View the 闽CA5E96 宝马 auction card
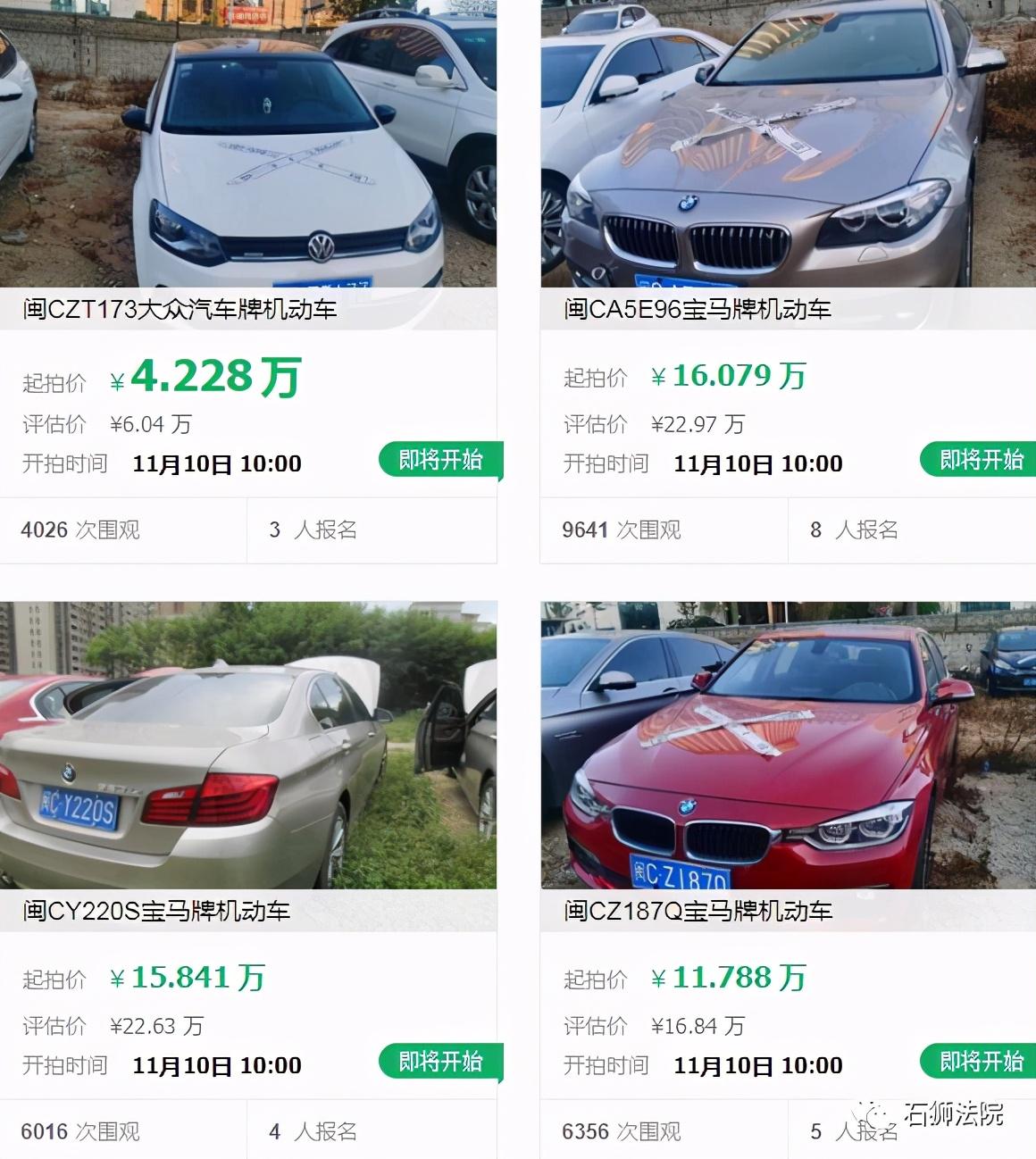 pos(697,309)
